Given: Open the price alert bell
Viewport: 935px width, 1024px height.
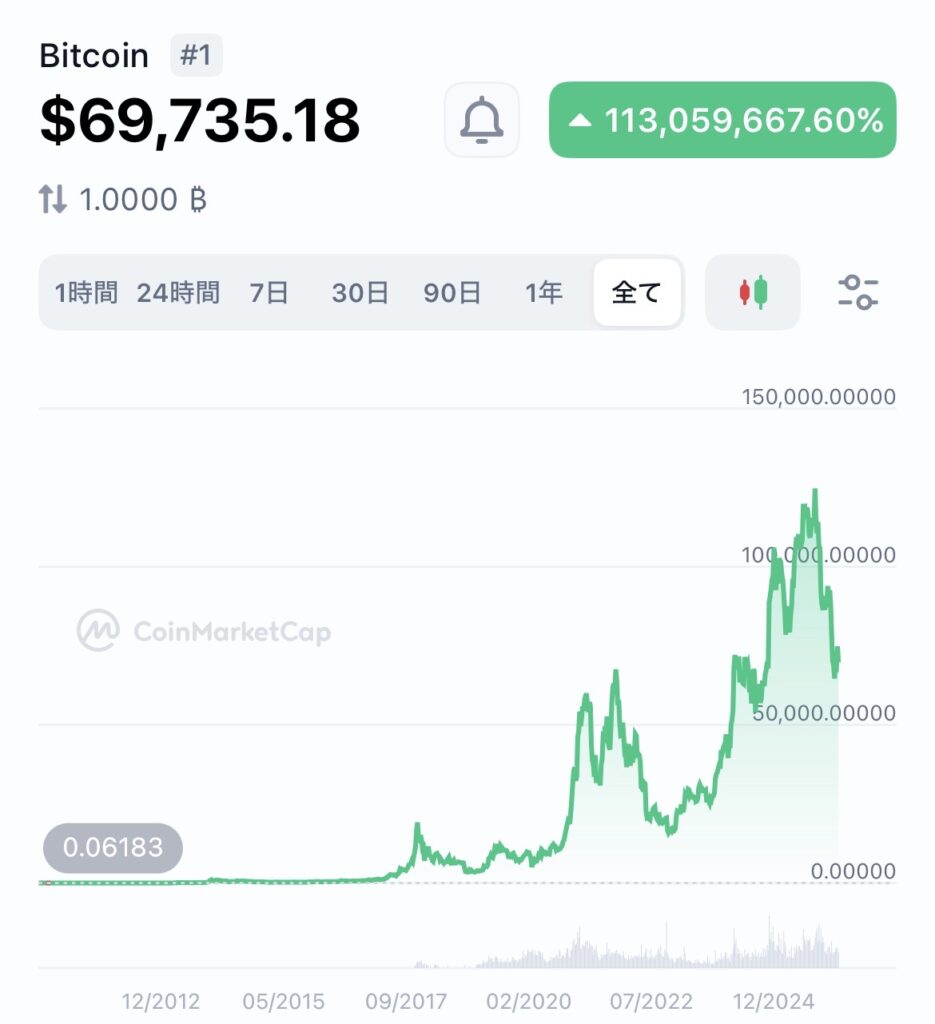Looking at the screenshot, I should click(481, 121).
